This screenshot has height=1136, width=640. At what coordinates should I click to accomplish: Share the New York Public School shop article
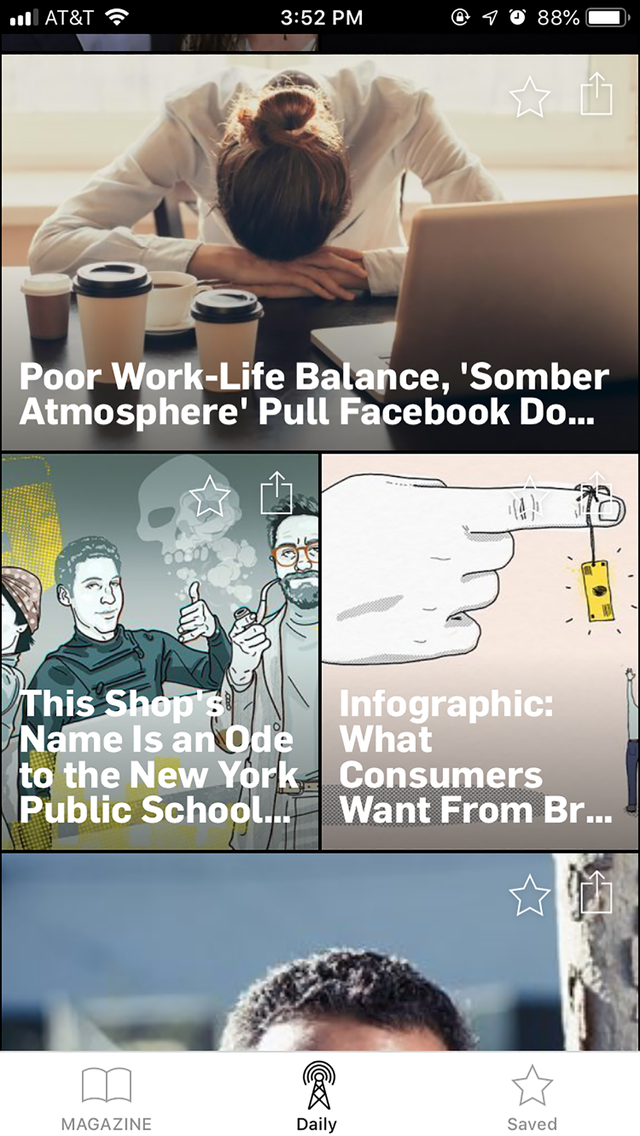276,493
